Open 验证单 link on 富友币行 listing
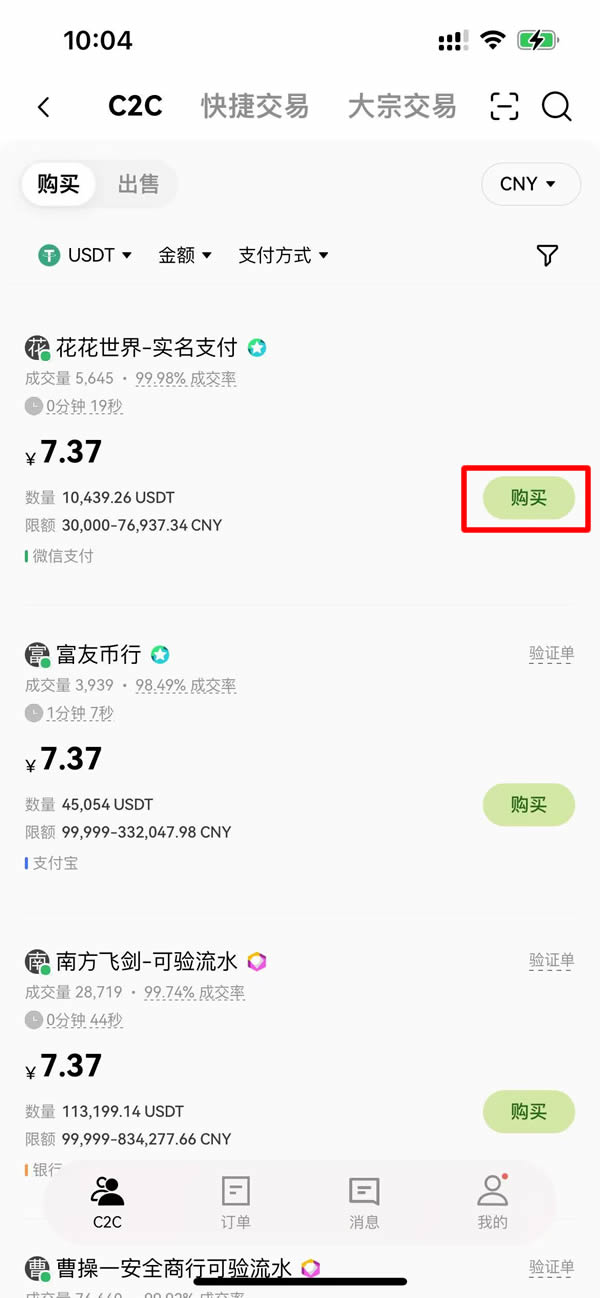Screen dimensions: 600x1298 [551, 654]
